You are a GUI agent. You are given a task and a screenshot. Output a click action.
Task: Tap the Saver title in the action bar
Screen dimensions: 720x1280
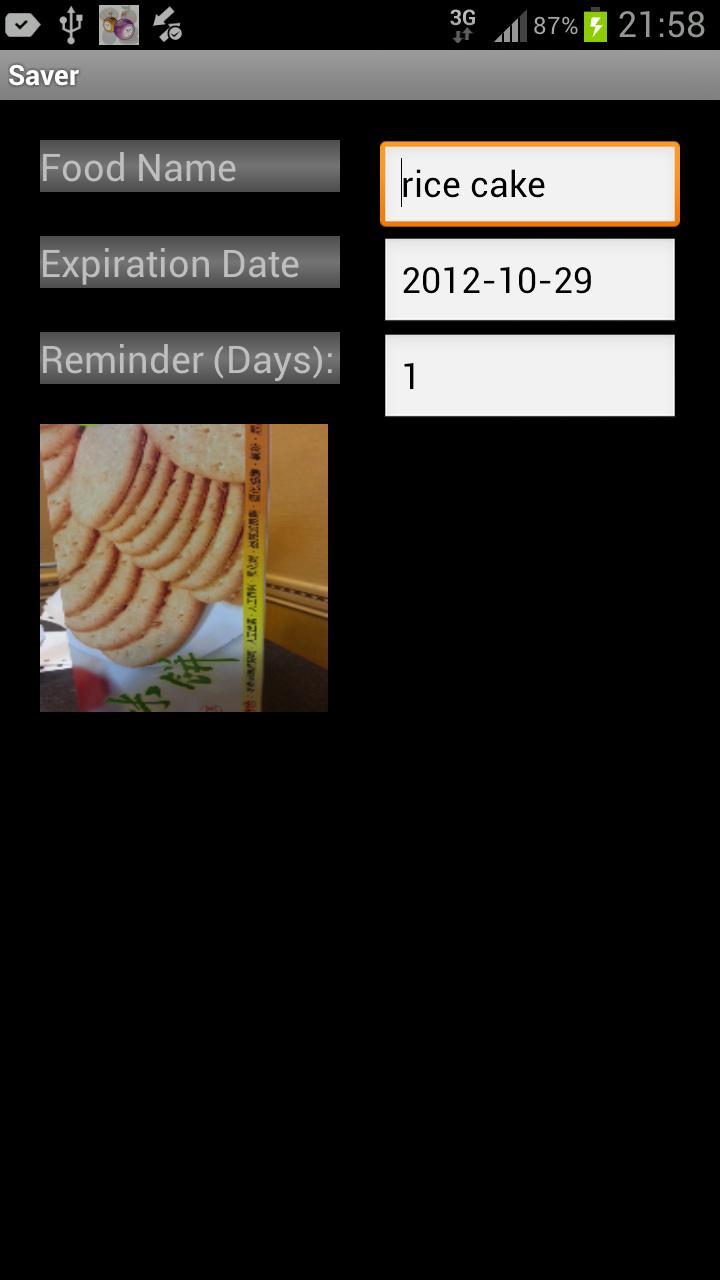click(x=43, y=75)
